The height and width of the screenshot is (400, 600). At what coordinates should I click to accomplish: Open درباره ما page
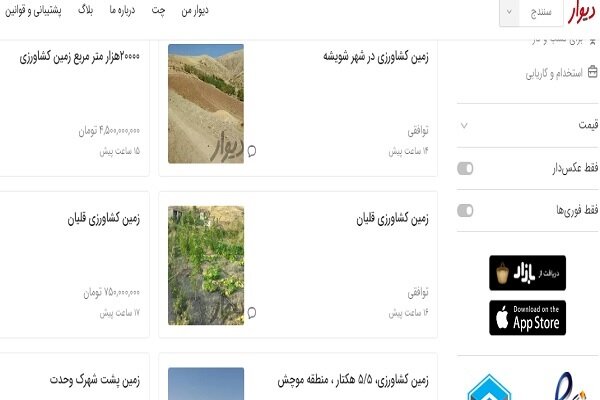pos(122,11)
